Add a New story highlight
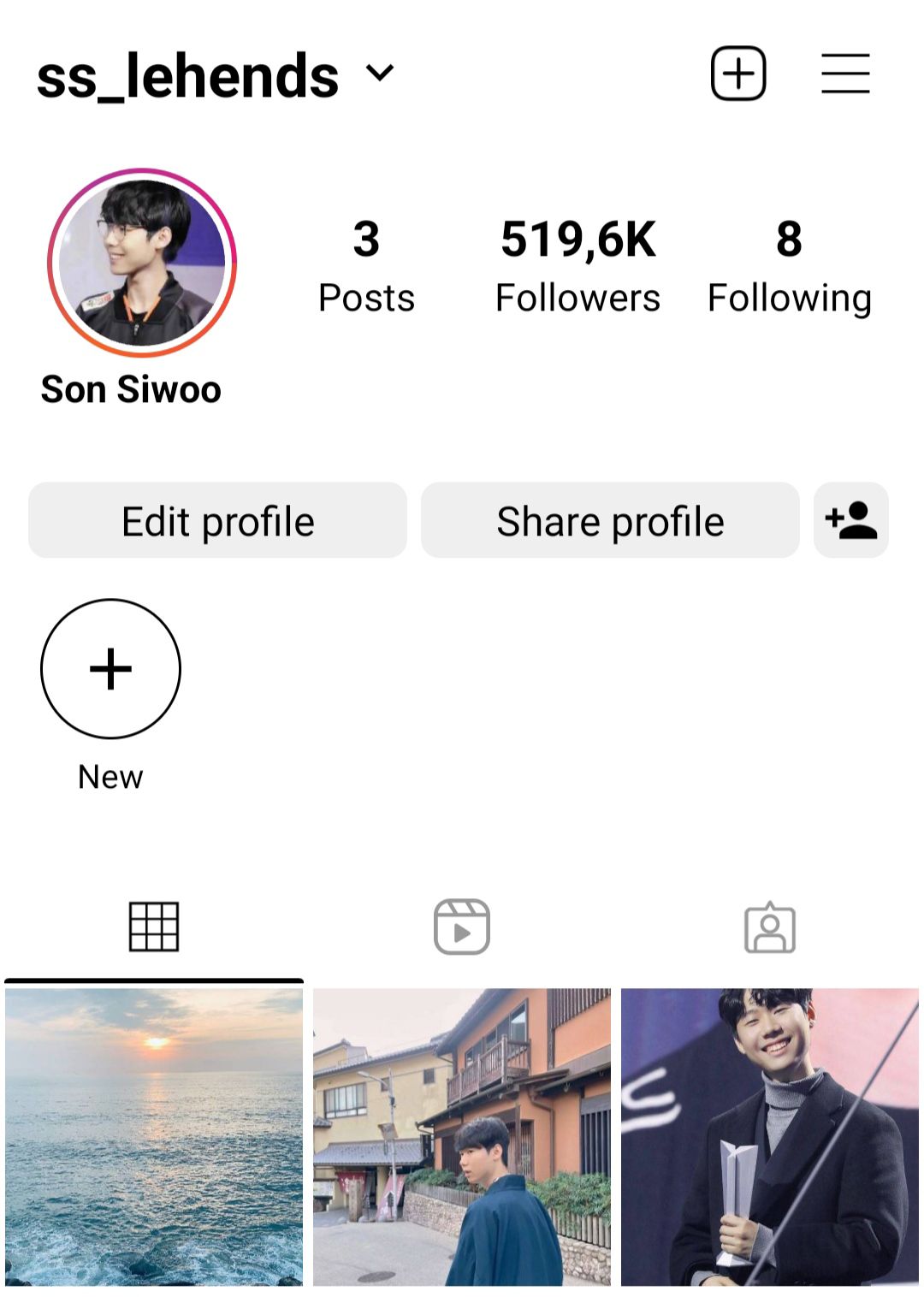 click(110, 669)
